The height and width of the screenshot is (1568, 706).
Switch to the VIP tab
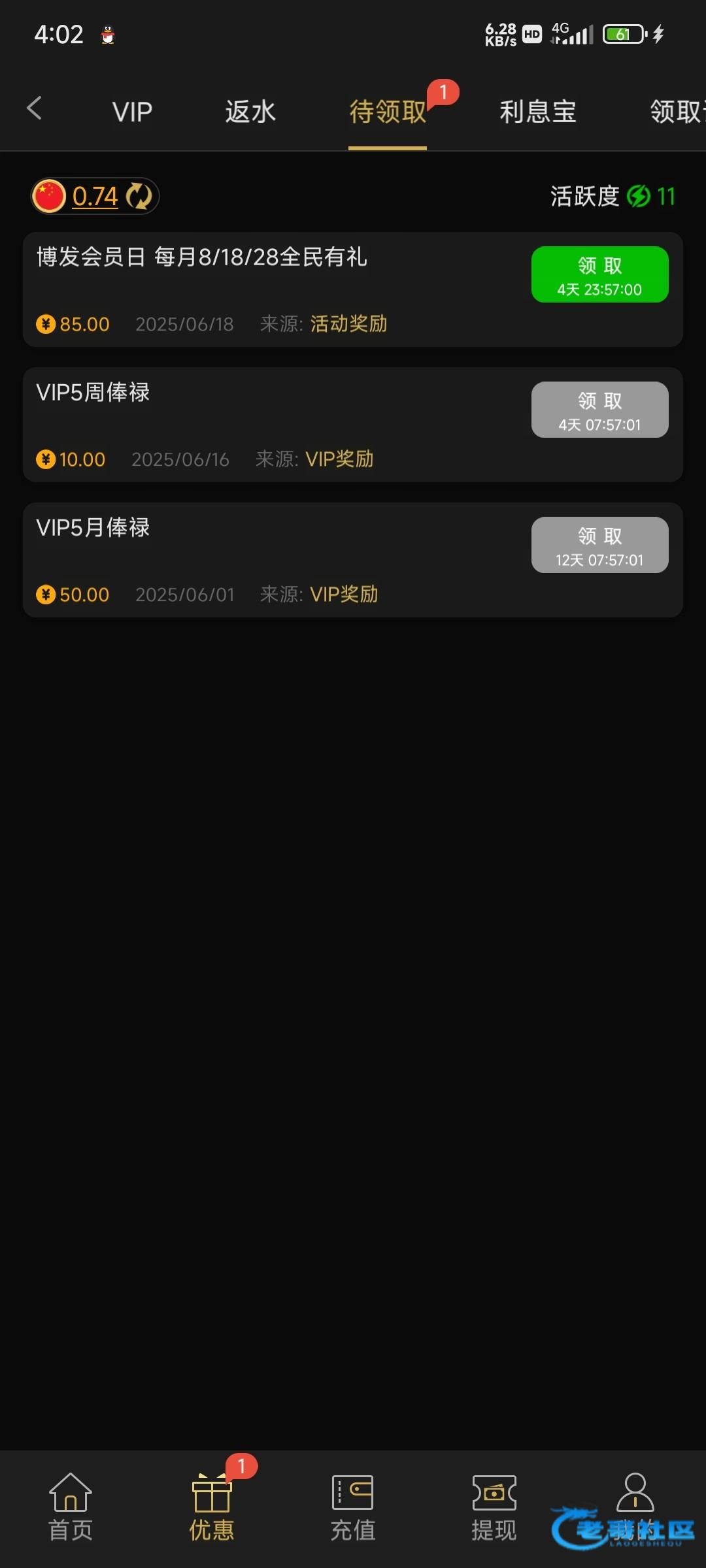point(132,112)
